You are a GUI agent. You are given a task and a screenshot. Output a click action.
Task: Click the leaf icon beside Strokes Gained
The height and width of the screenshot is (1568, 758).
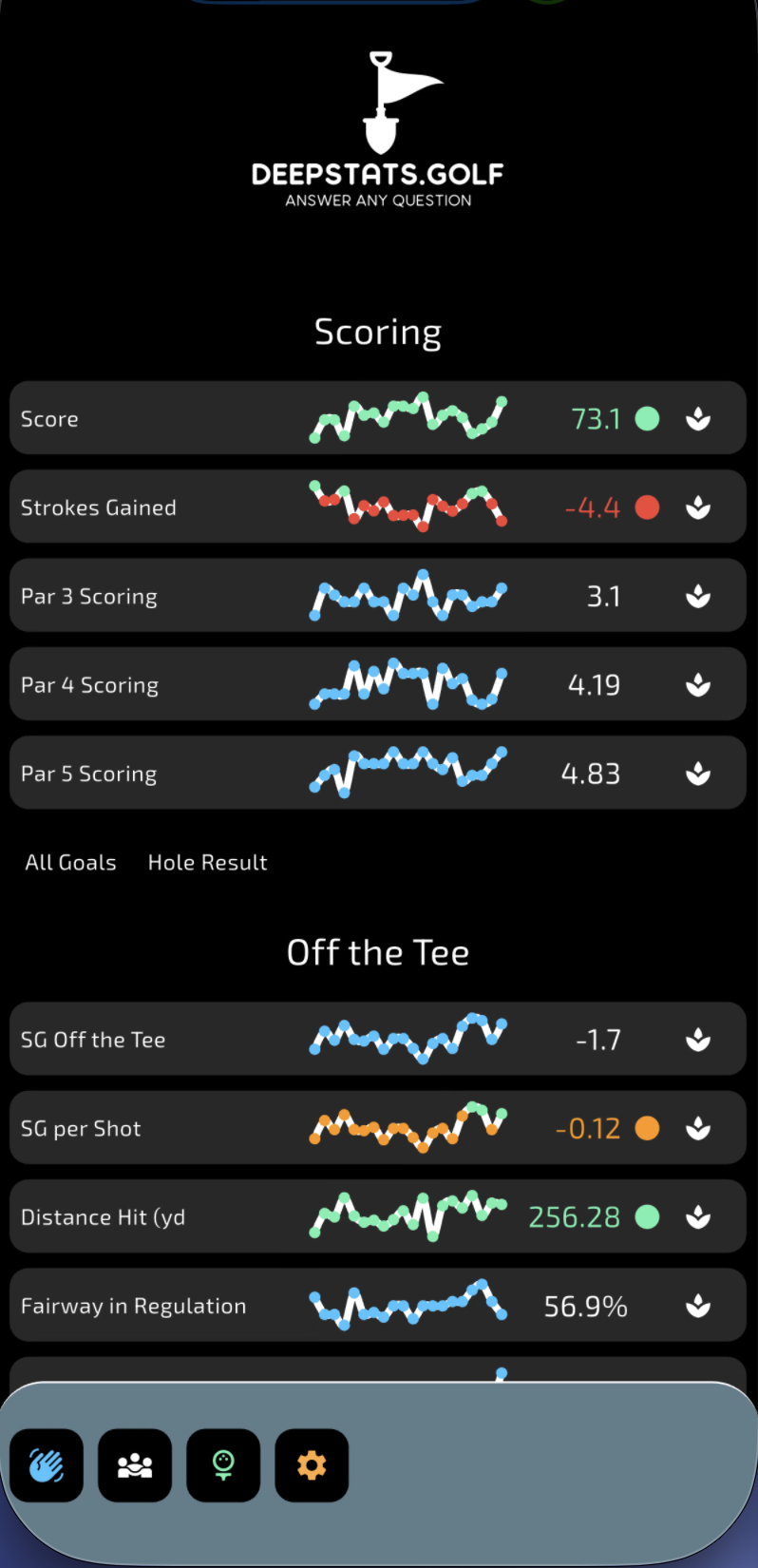pyautogui.click(x=698, y=507)
